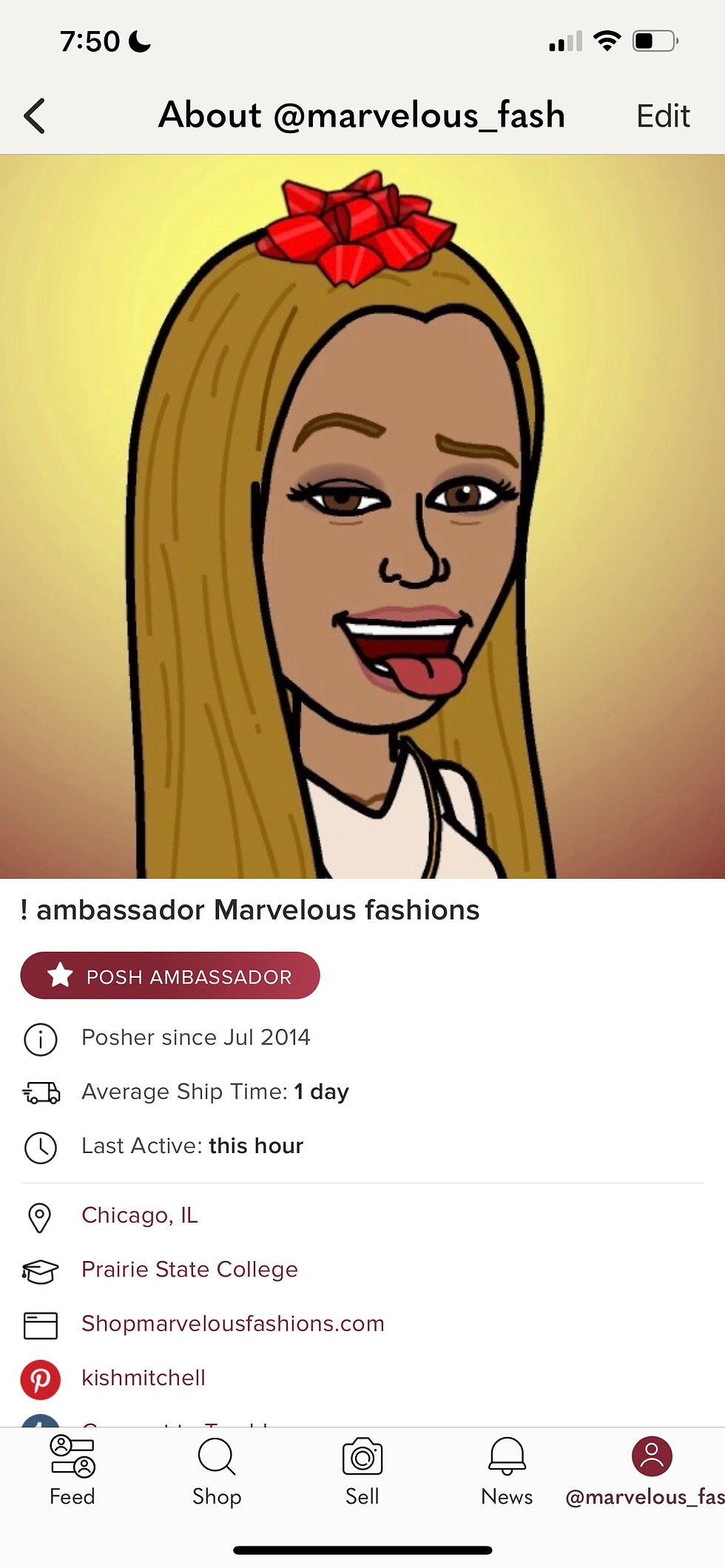Open the Prairie State College link
The width and height of the screenshot is (725, 1568).
(x=189, y=1269)
